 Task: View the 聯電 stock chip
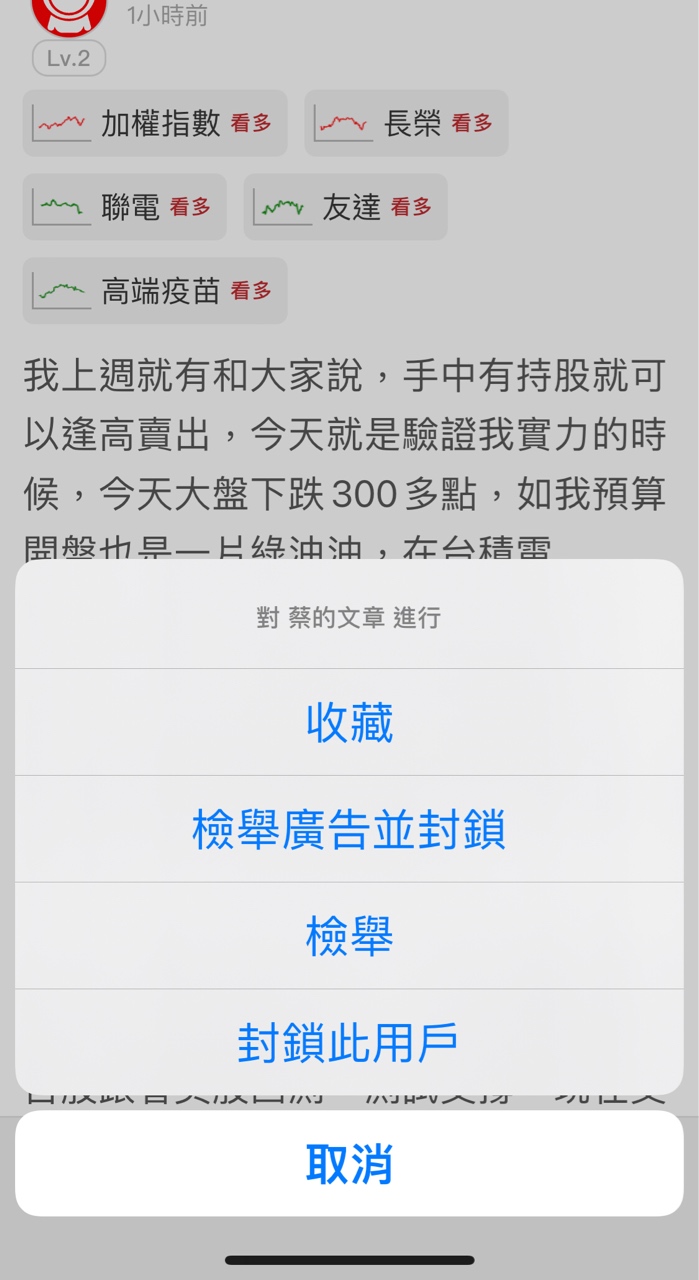(x=125, y=207)
